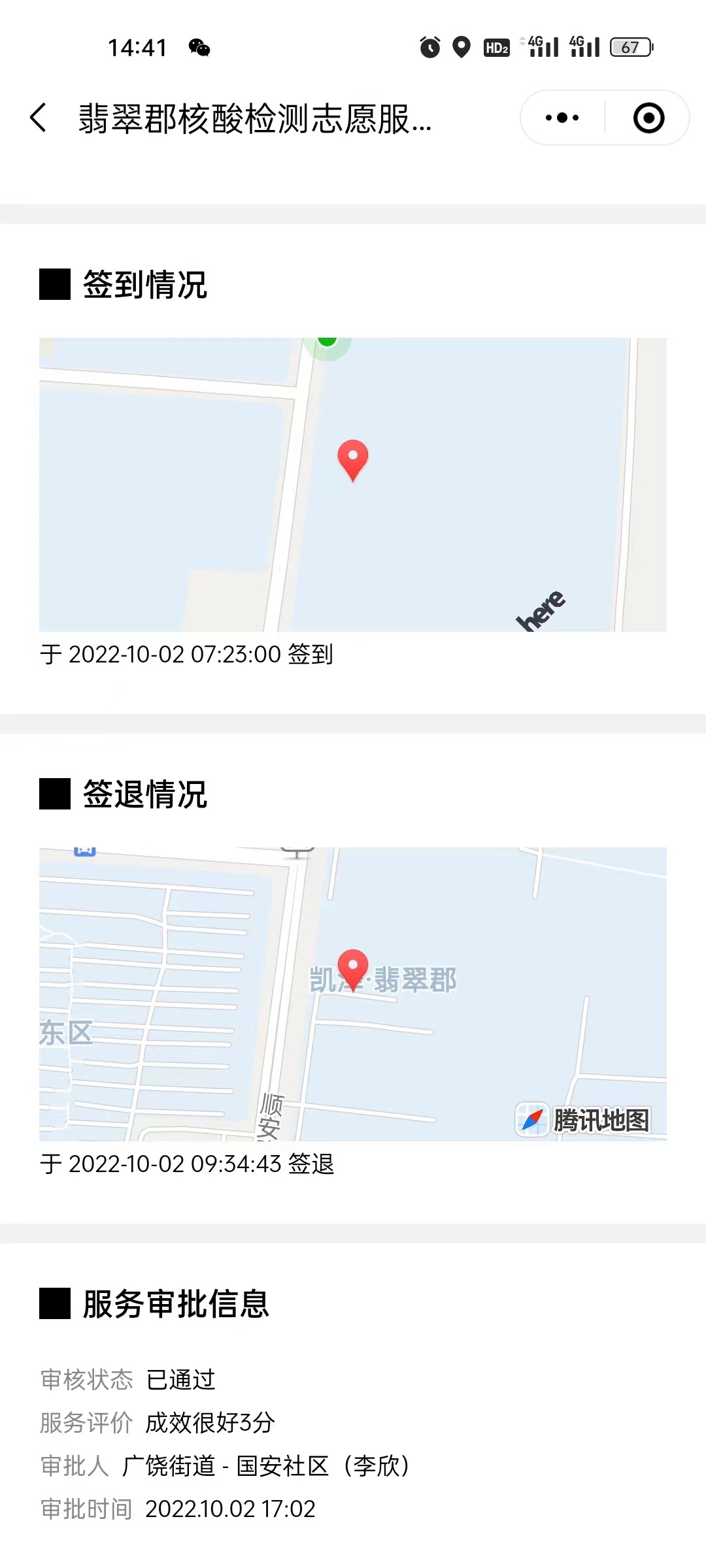Tap the red pin on the sign-out map
The image size is (706, 1568).
353,970
